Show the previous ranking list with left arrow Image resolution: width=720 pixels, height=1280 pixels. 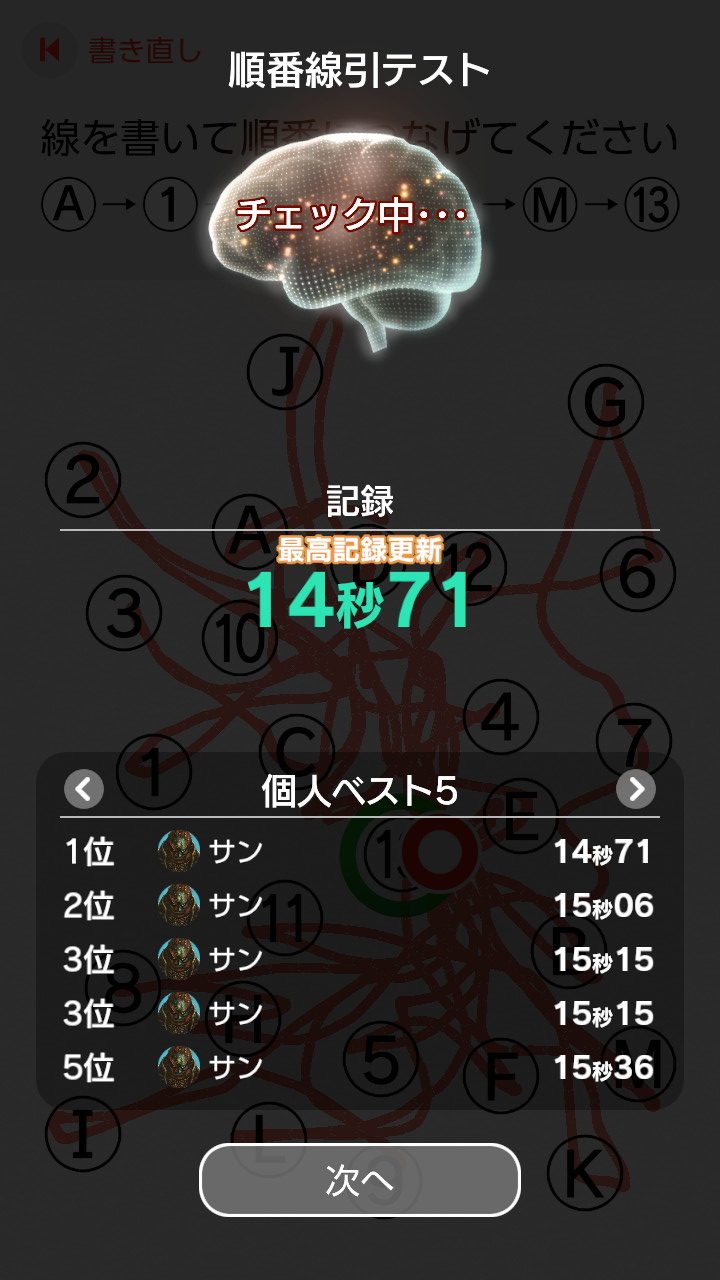tap(84, 789)
